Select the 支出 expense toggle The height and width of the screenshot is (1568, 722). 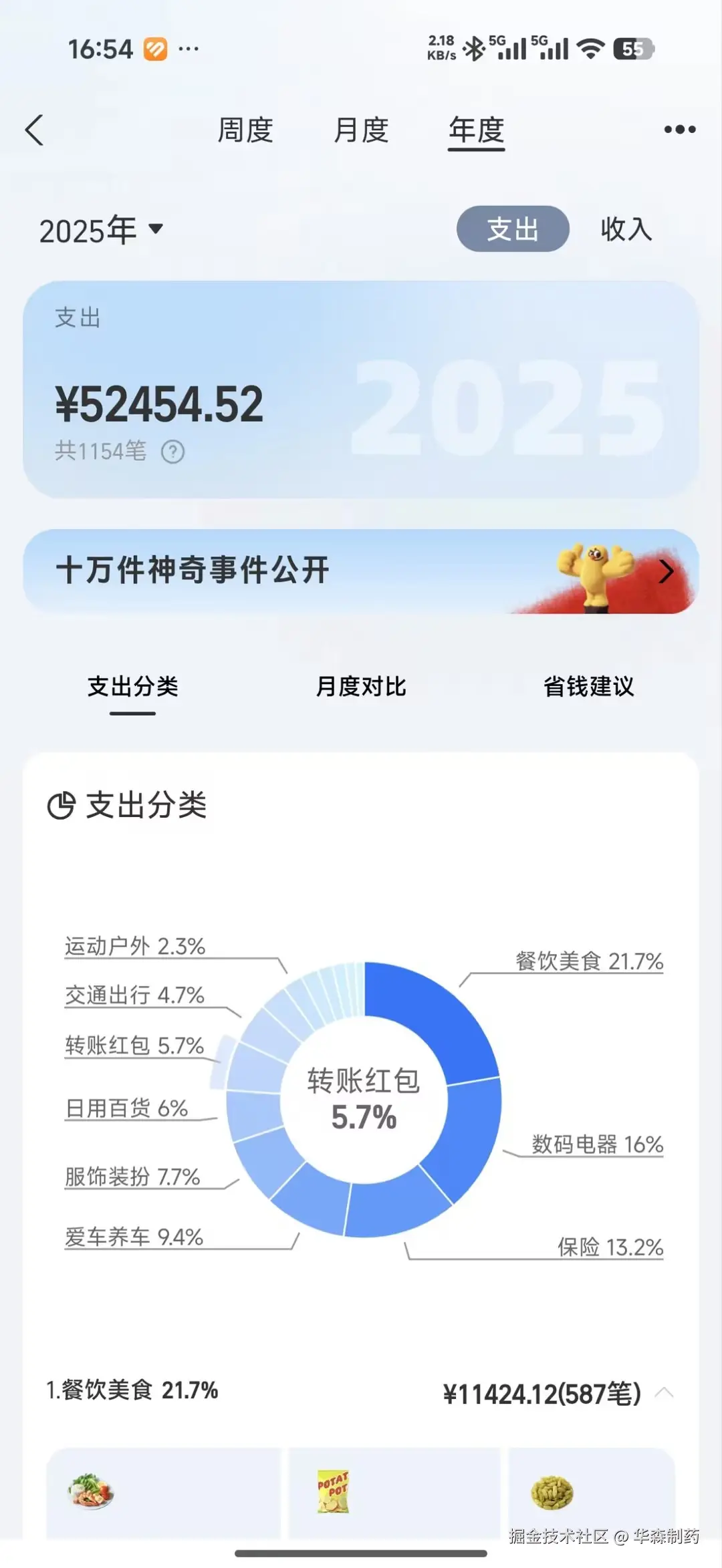tap(512, 229)
